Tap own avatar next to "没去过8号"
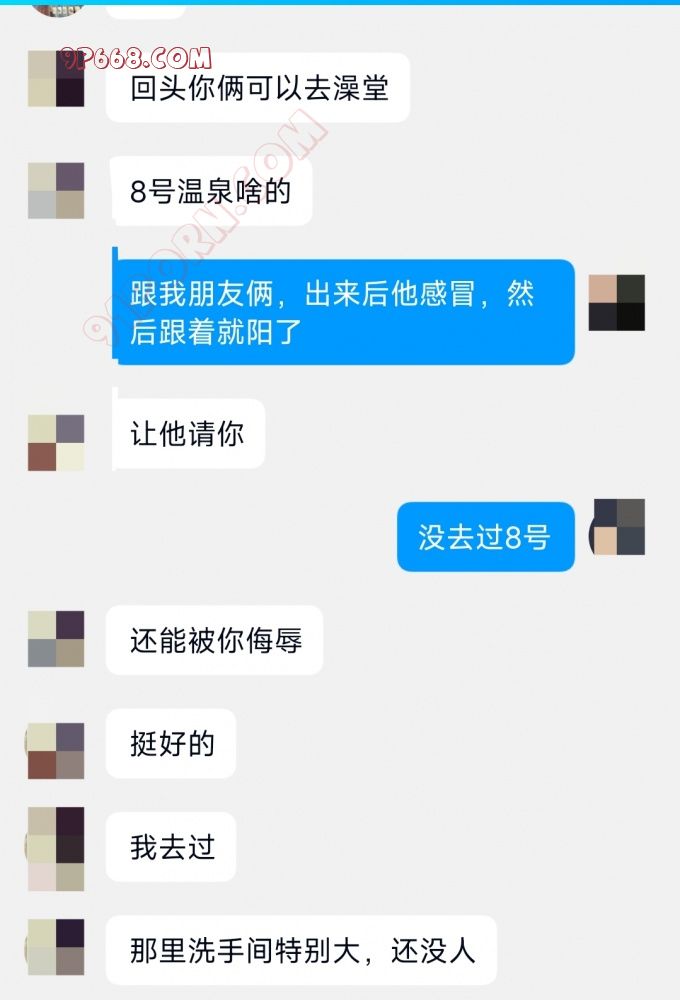This screenshot has width=680, height=1000. coord(618,527)
